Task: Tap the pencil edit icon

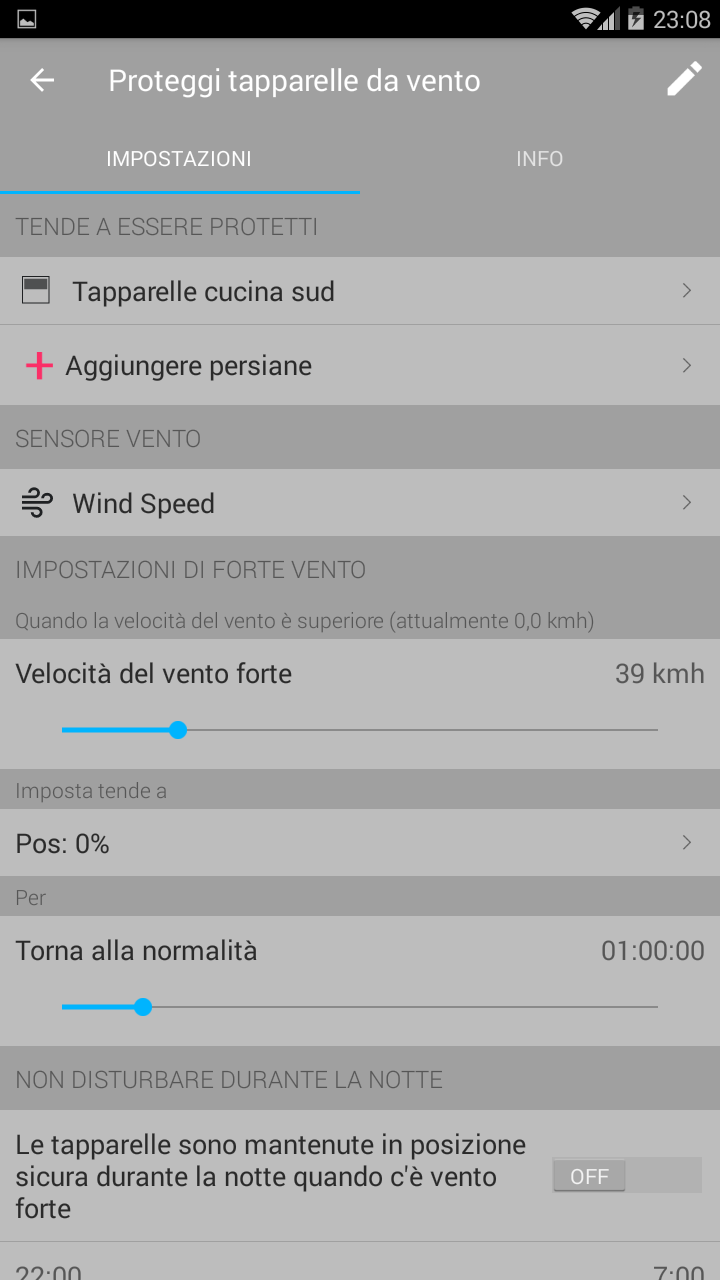Action: [684, 80]
